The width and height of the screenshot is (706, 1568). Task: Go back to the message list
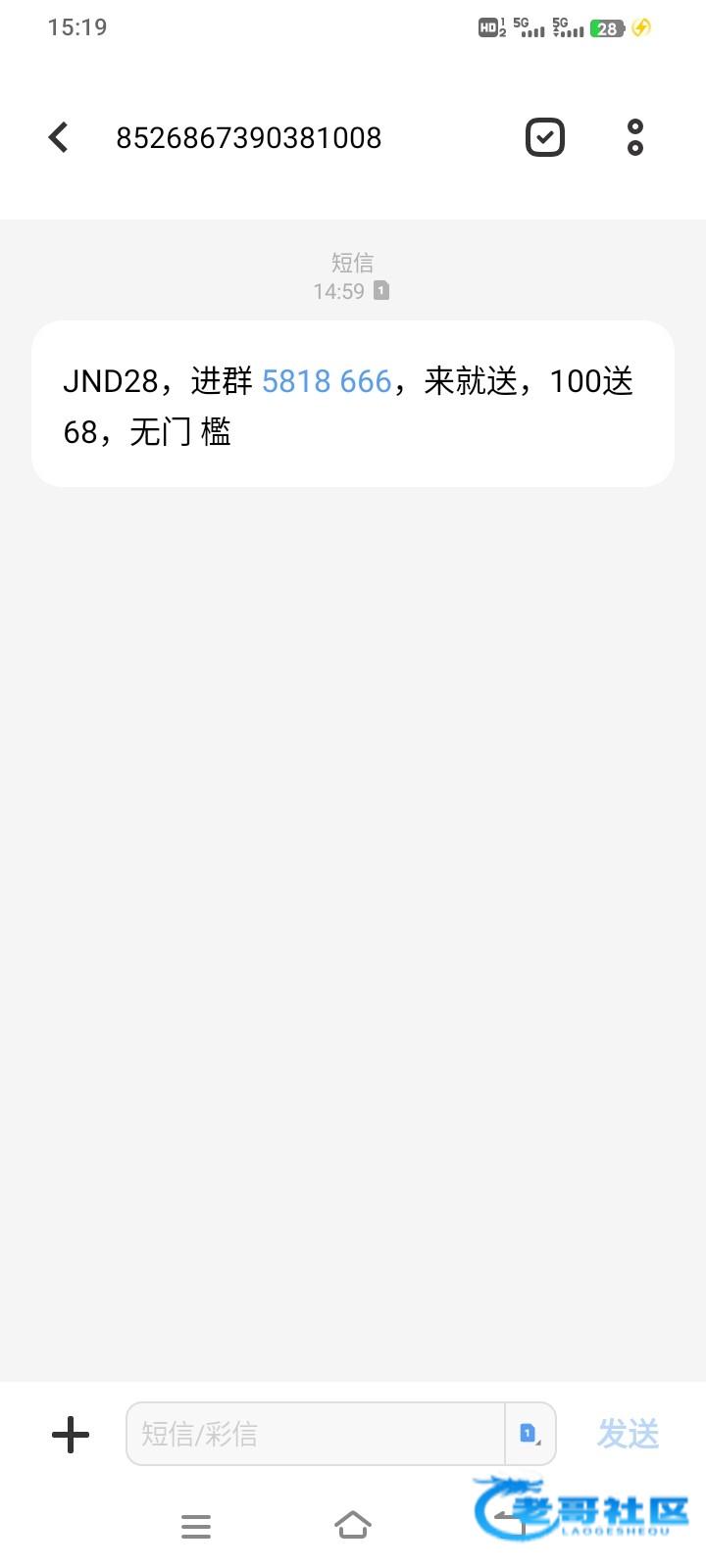click(59, 137)
